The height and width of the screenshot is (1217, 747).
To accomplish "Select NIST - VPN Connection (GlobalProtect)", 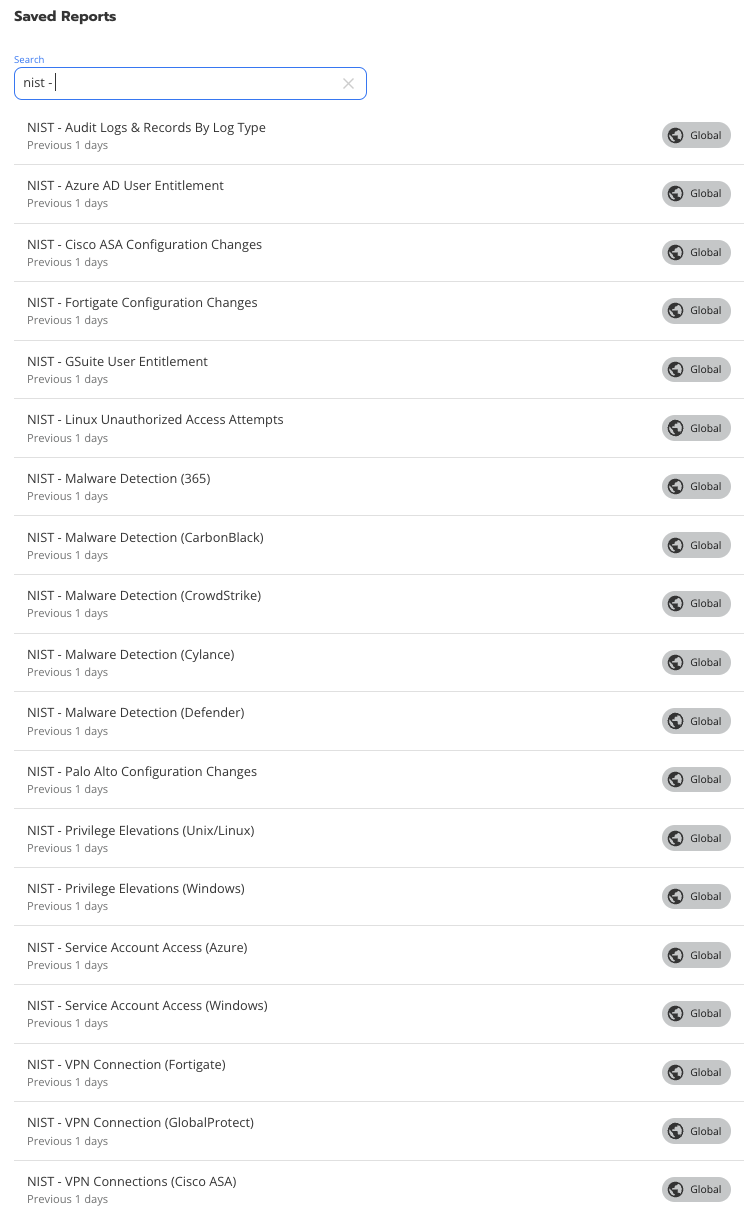I will pos(379,1131).
